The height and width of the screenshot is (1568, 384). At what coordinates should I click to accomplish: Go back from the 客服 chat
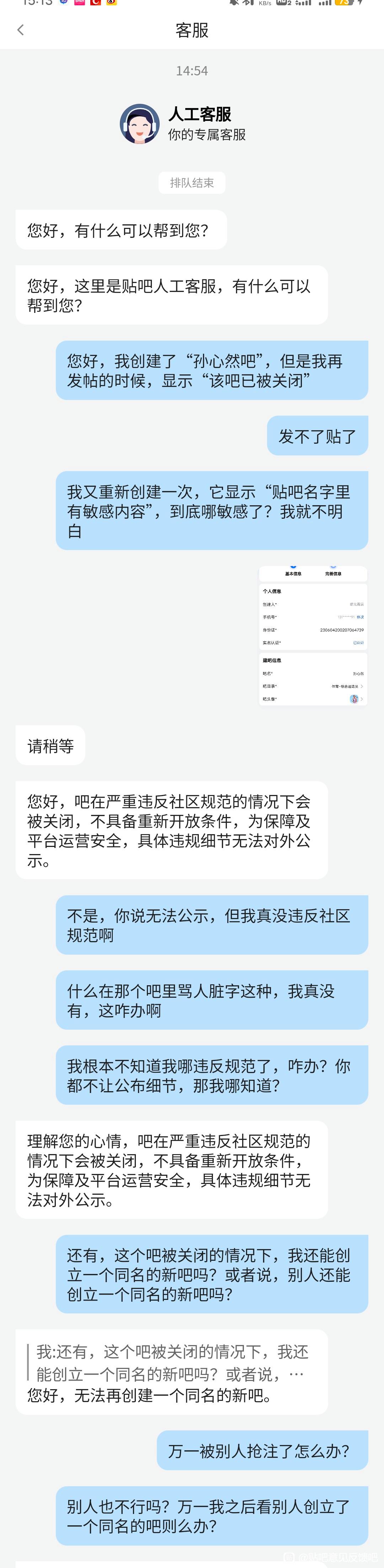point(21,30)
